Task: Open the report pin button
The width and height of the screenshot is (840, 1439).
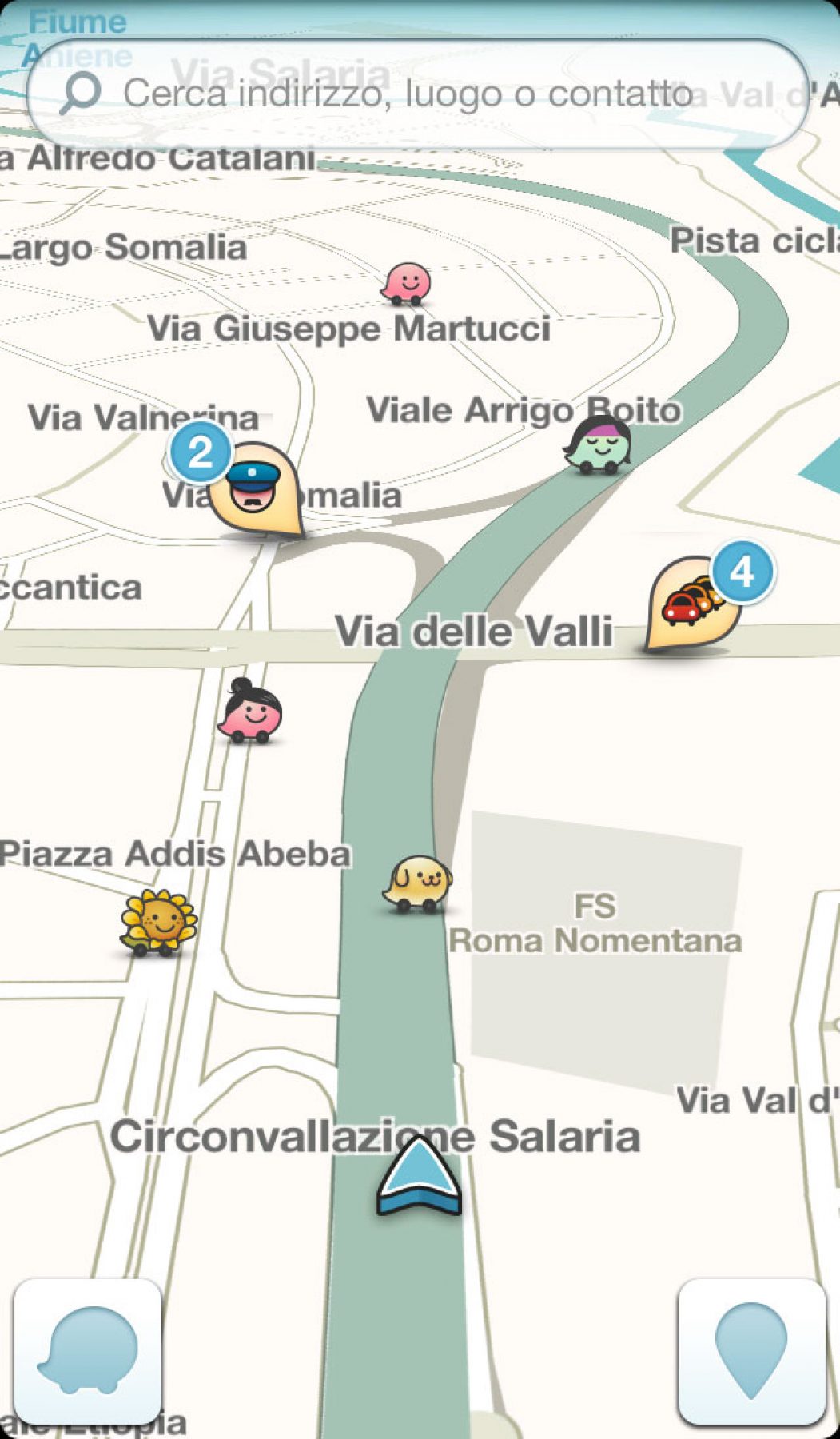Action: pyautogui.click(x=751, y=1351)
